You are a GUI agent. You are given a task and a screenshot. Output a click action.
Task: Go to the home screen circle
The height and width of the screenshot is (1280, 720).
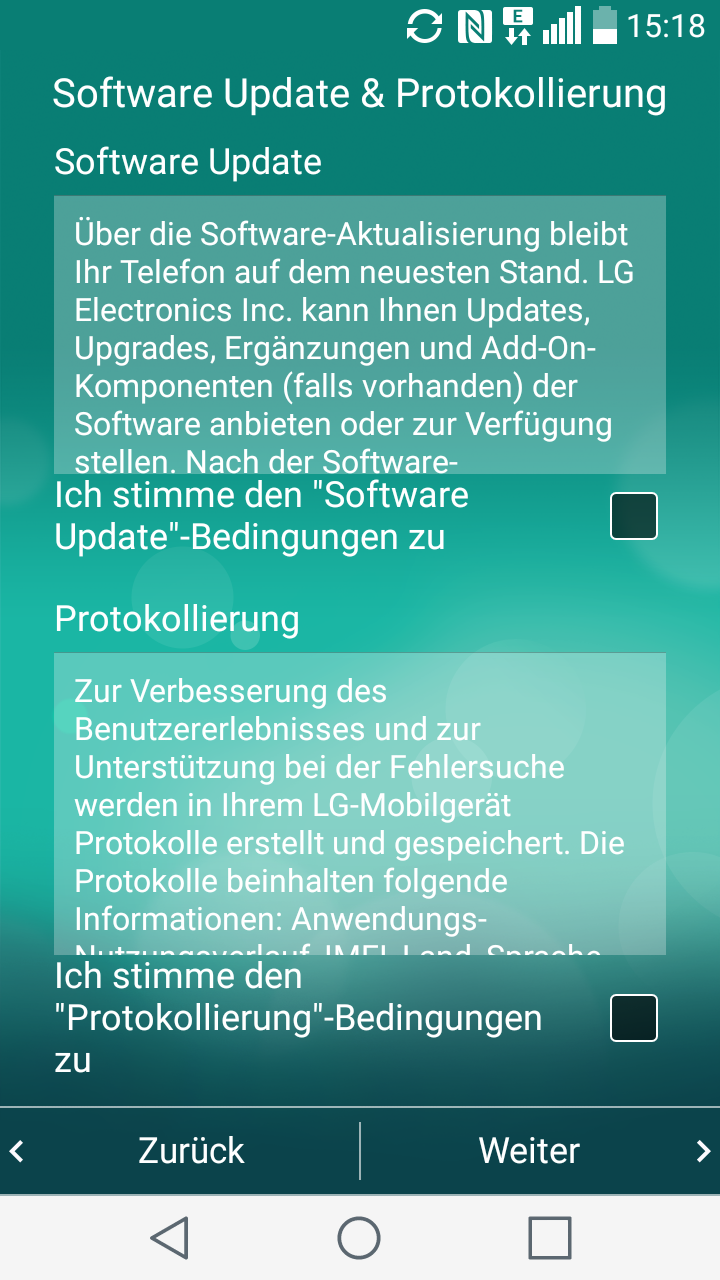click(359, 1238)
